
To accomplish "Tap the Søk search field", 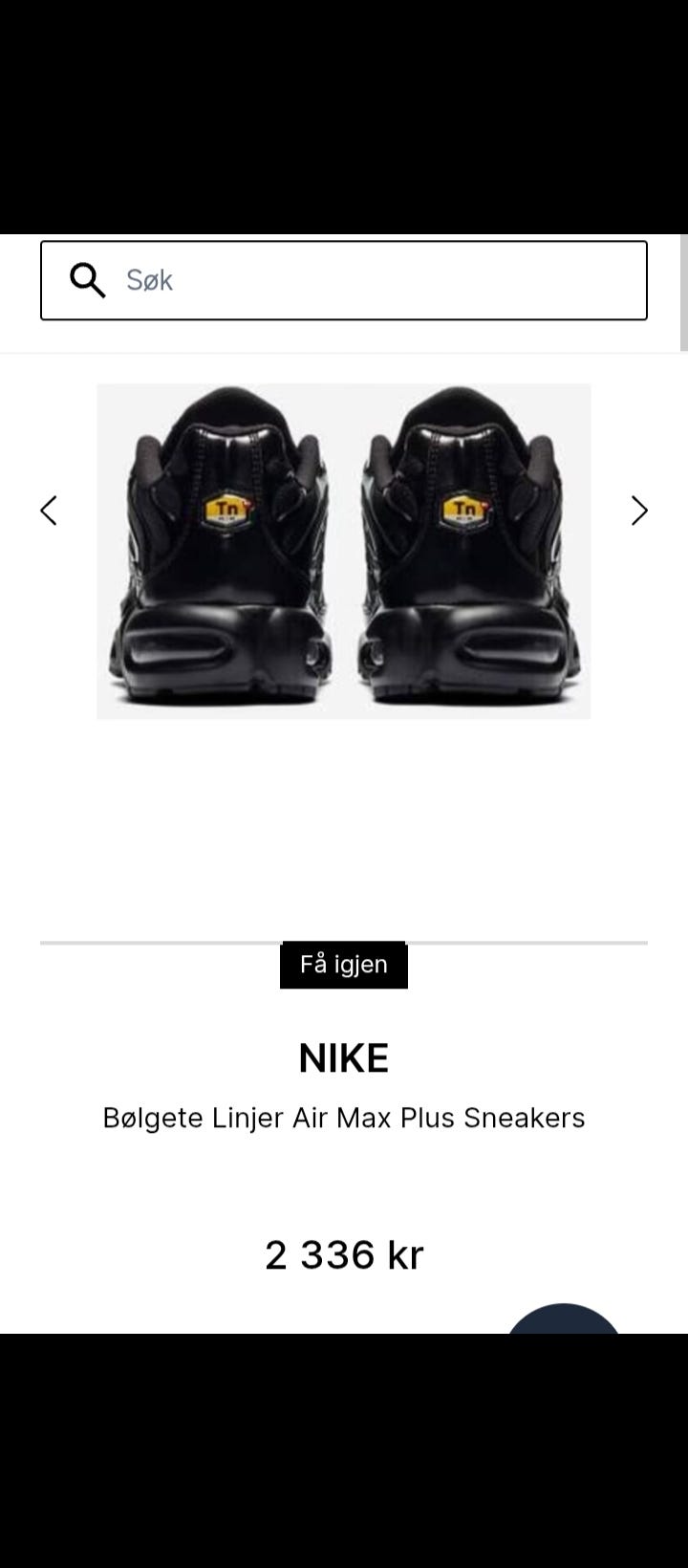I will (x=344, y=280).
